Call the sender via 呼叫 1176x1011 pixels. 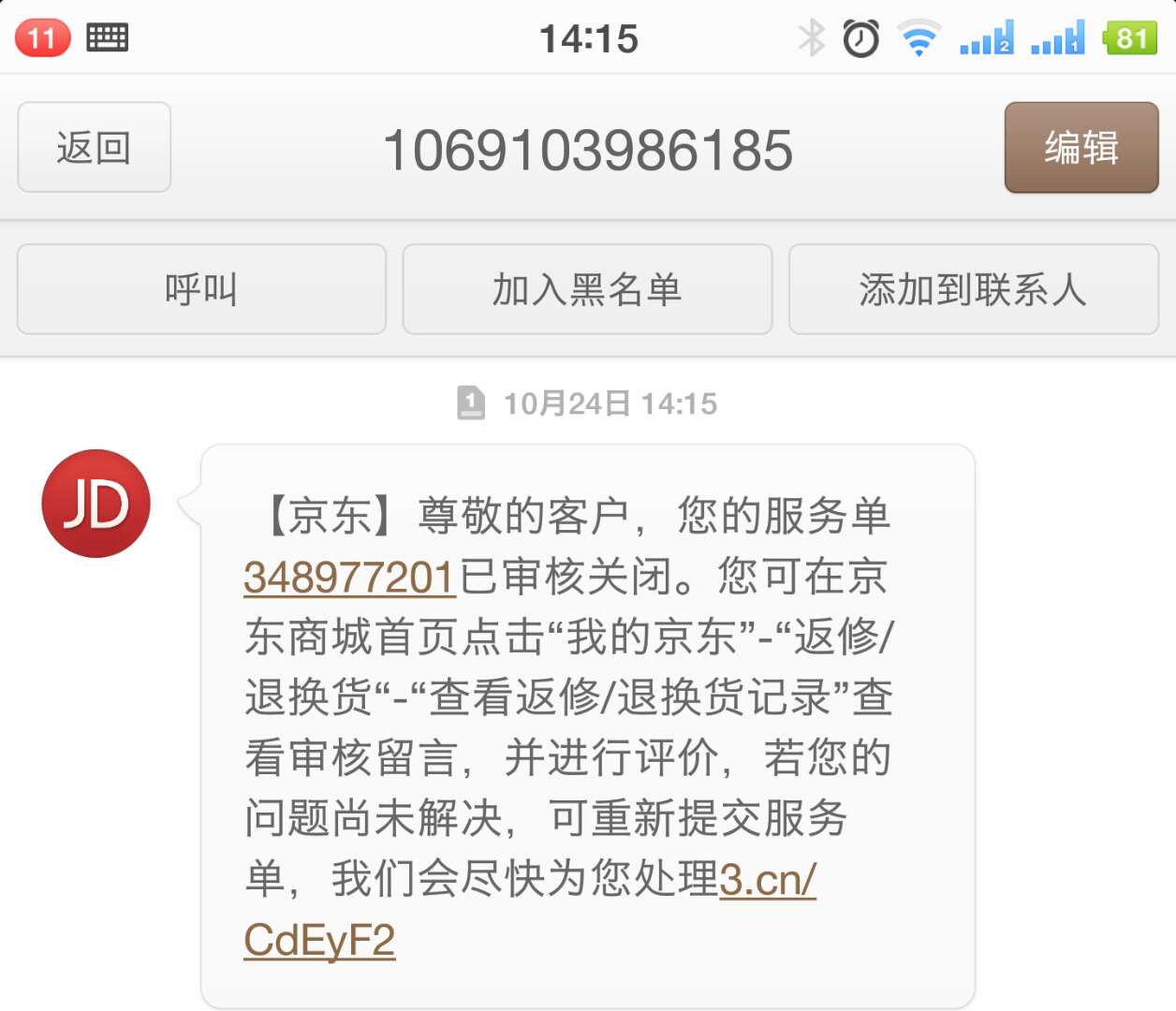point(201,289)
